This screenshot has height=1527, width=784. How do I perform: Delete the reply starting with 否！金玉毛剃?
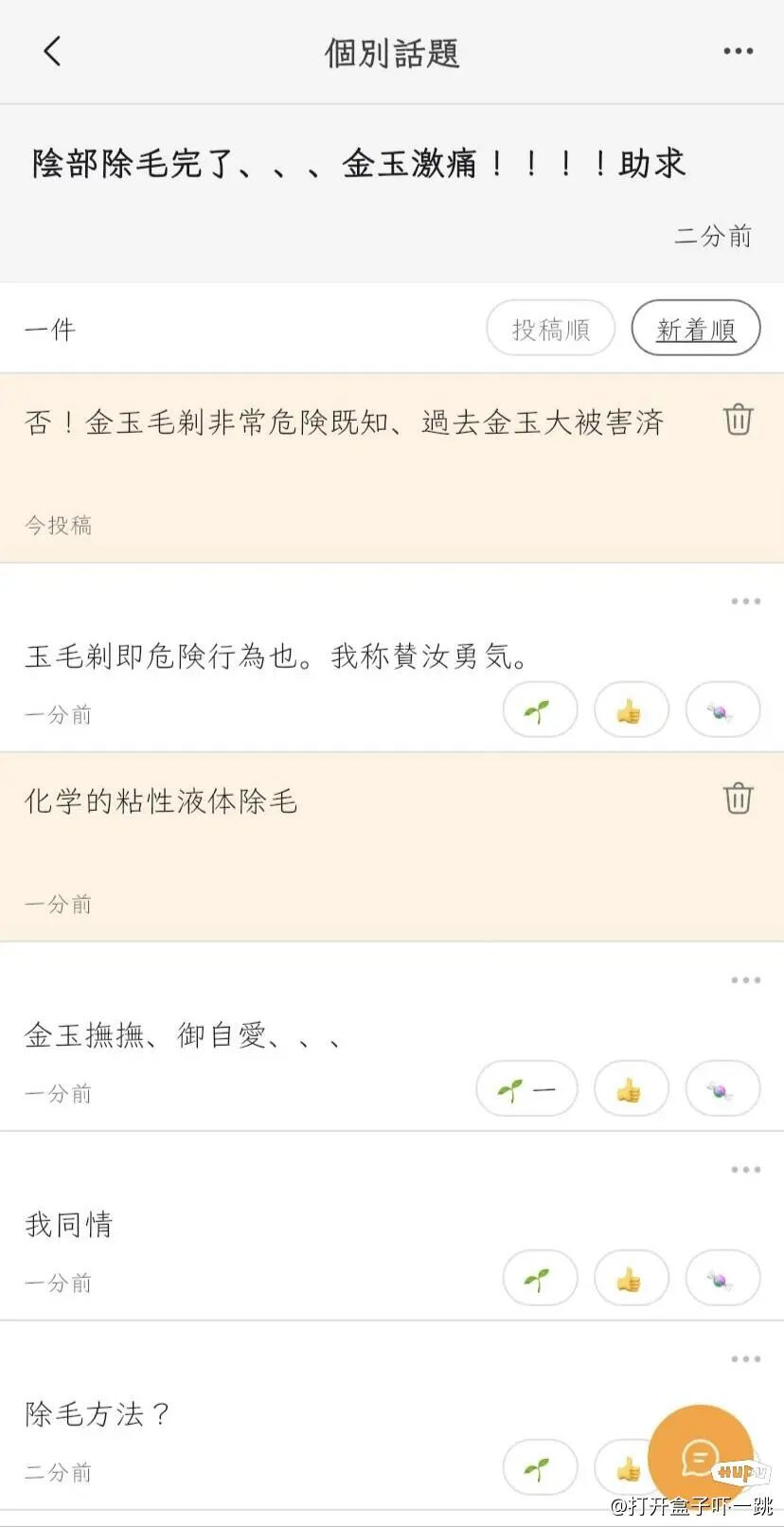pos(738,420)
